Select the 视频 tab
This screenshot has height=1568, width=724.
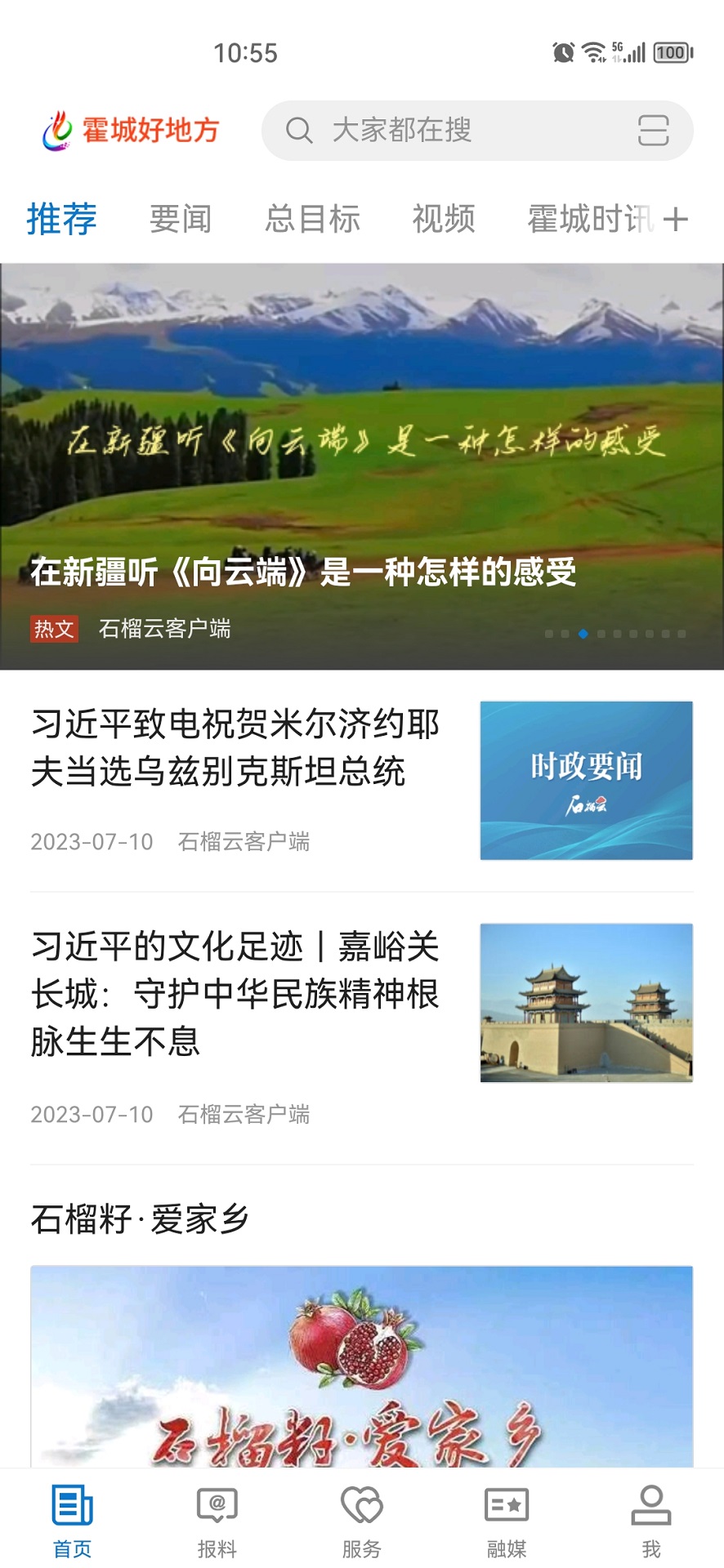tap(444, 219)
